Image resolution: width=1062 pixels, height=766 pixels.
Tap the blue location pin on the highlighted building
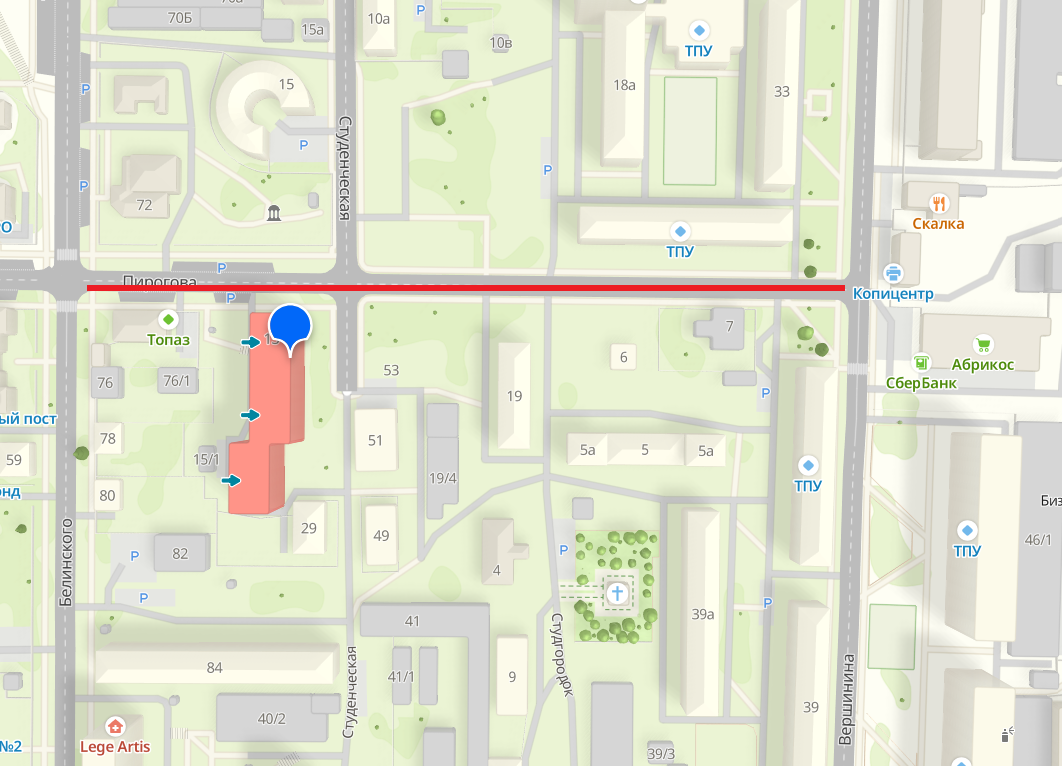click(x=290, y=326)
